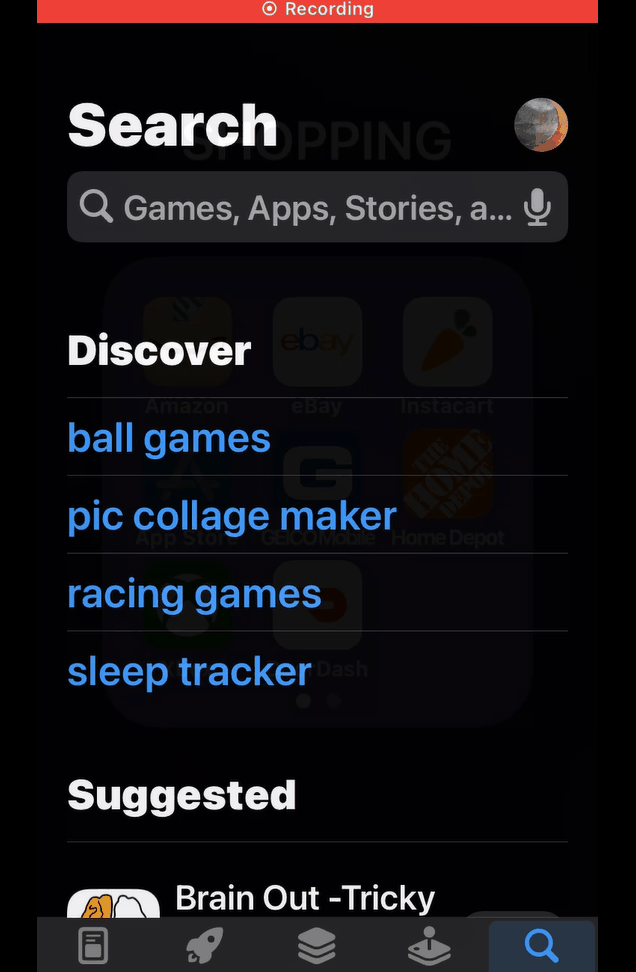Search for pic collage maker
This screenshot has height=972, width=636.
tap(232, 516)
